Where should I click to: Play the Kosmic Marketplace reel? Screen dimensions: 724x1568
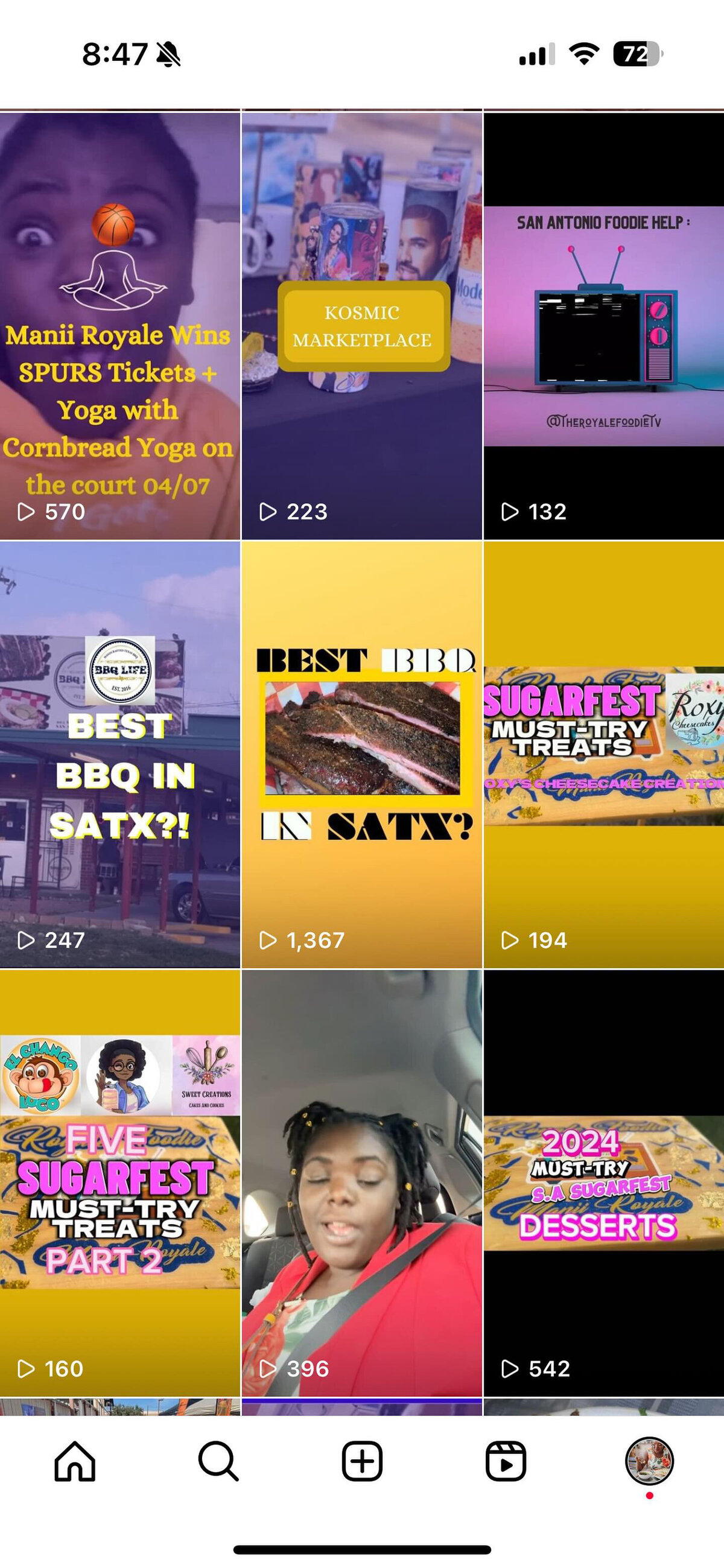(361, 326)
